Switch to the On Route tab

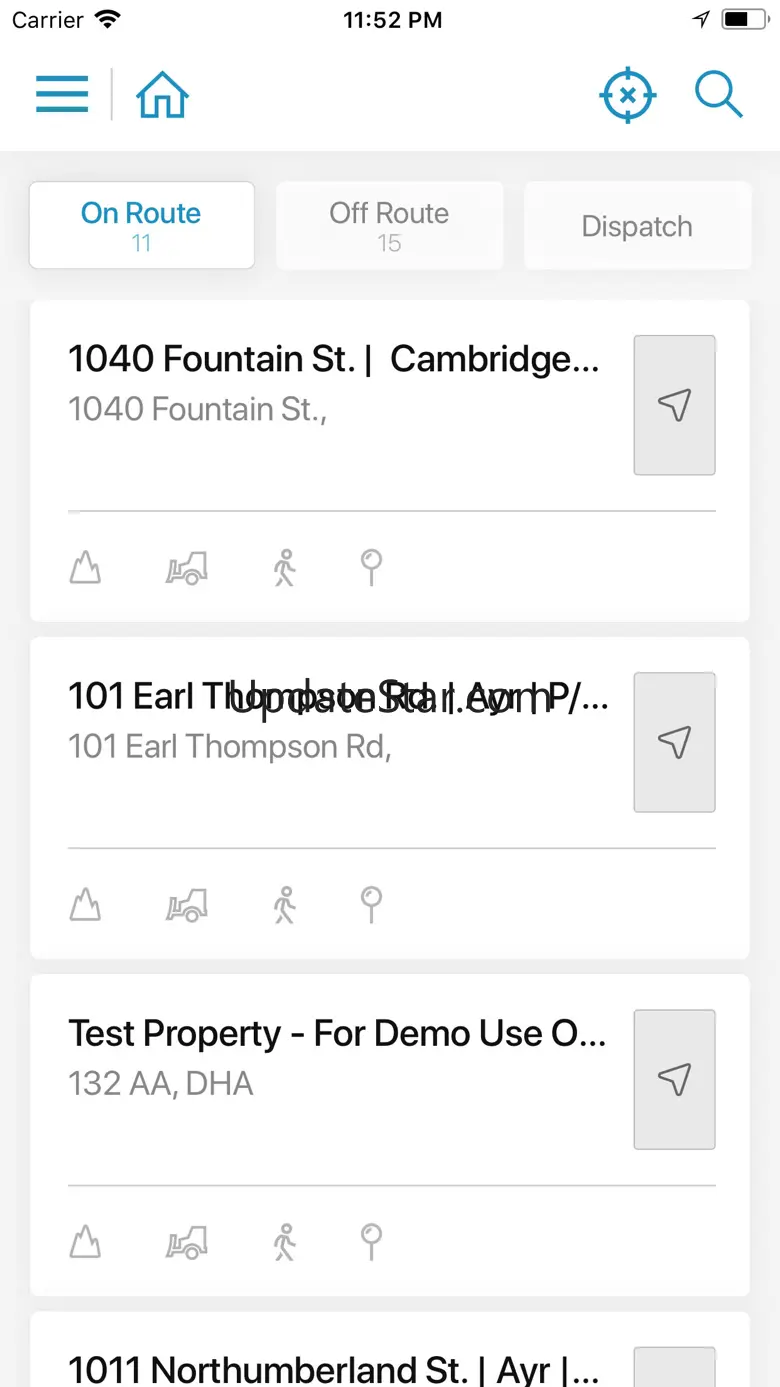[141, 225]
